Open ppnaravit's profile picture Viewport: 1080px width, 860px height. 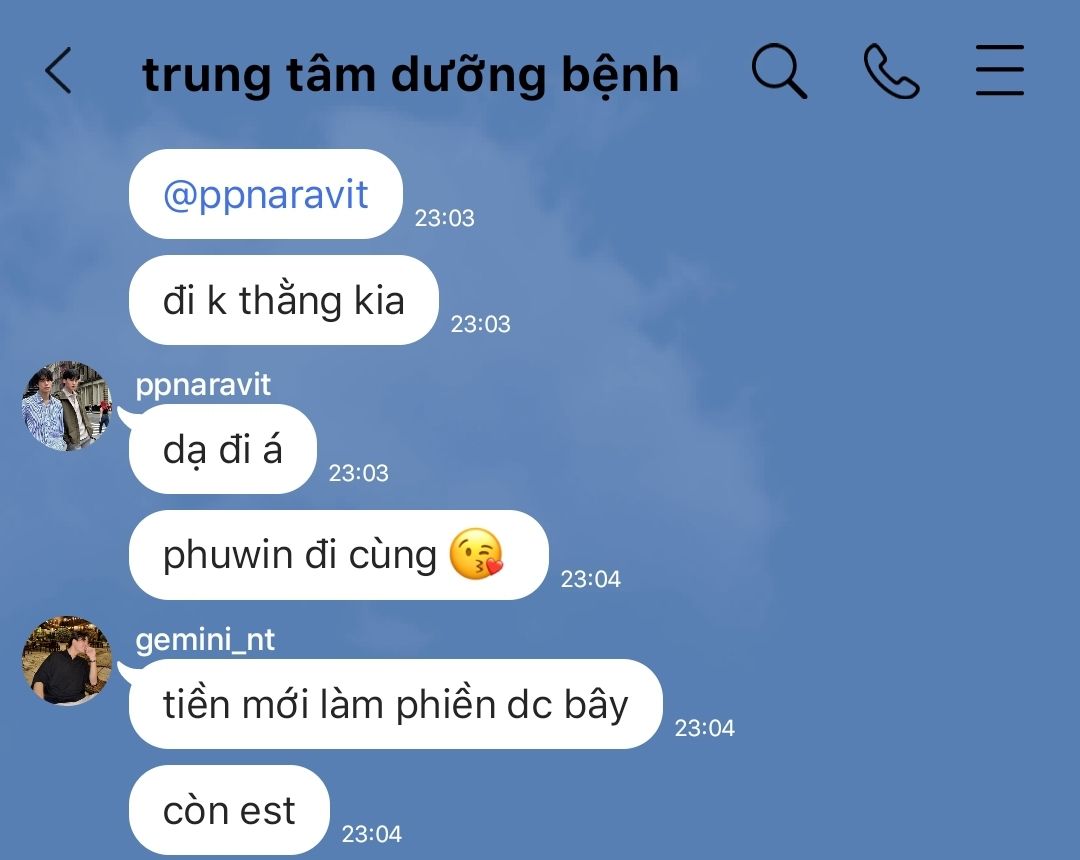[x=67, y=406]
